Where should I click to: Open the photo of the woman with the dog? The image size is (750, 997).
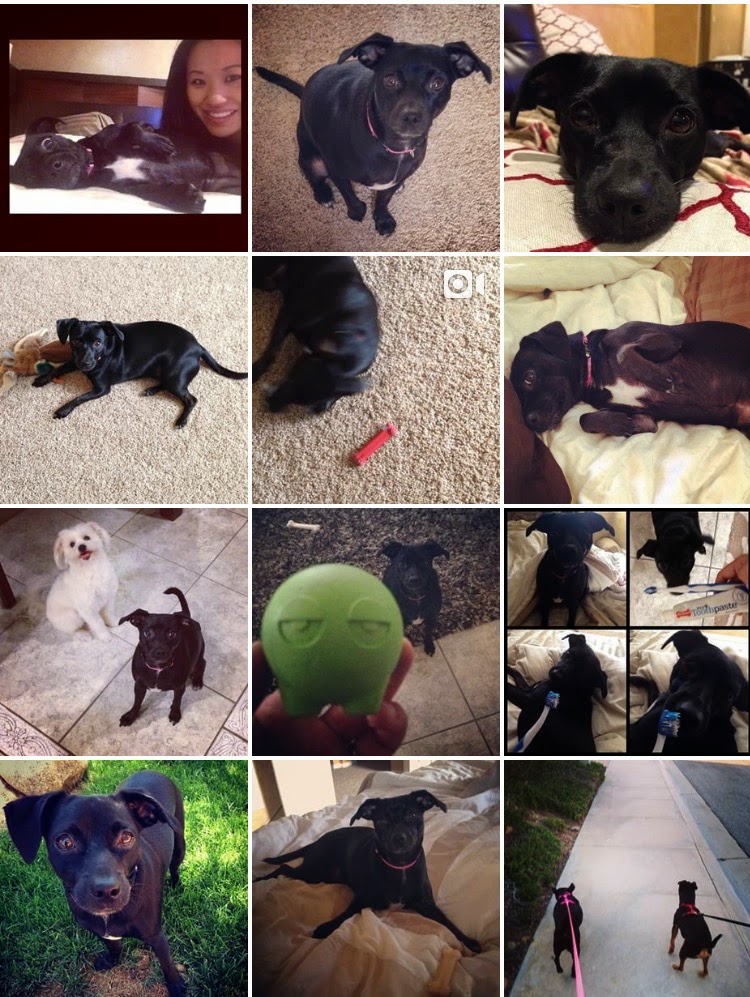pyautogui.click(x=124, y=127)
